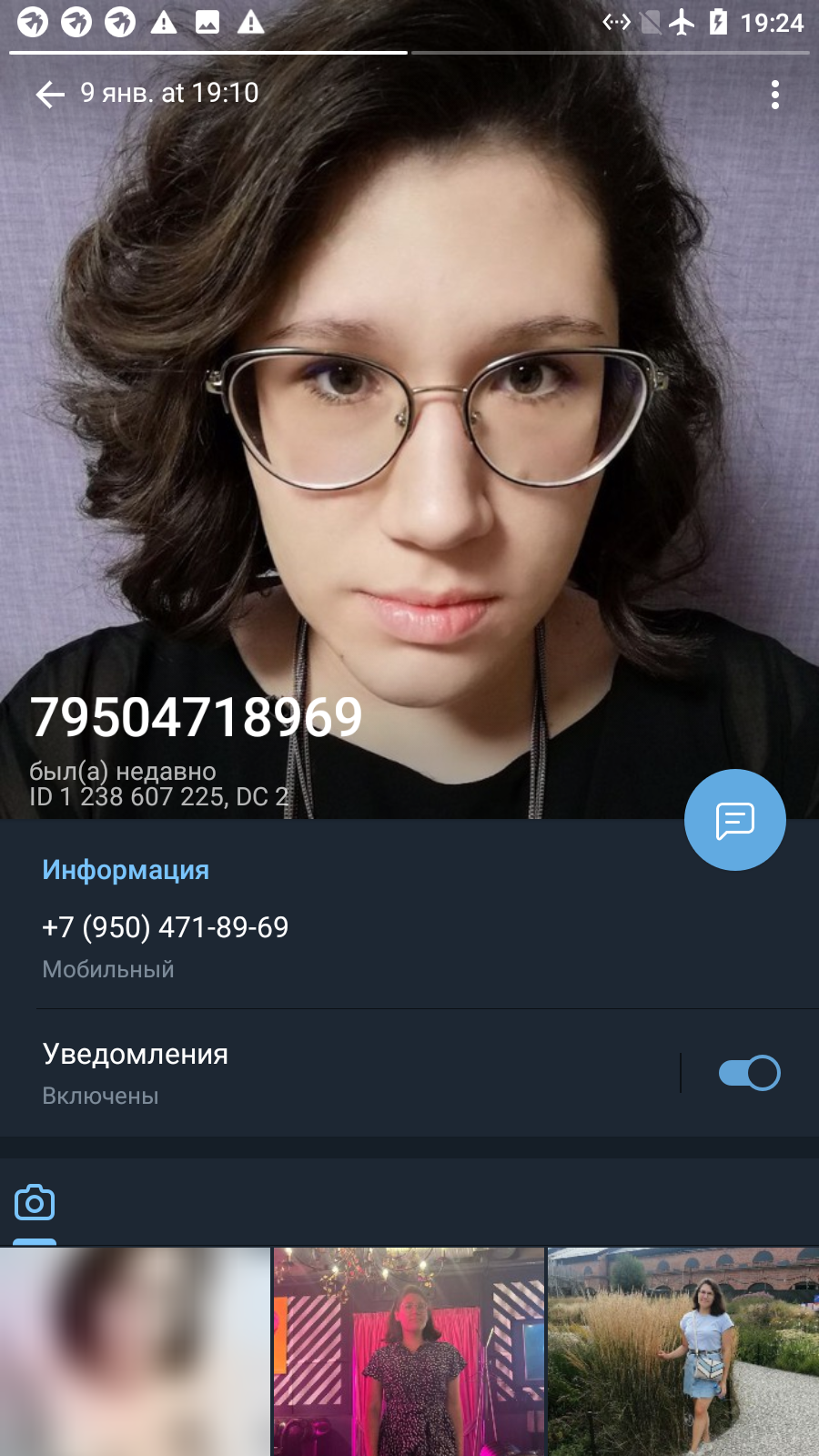Open the garden grass photo thumbnail
819x1456 pixels.
[x=683, y=1351]
